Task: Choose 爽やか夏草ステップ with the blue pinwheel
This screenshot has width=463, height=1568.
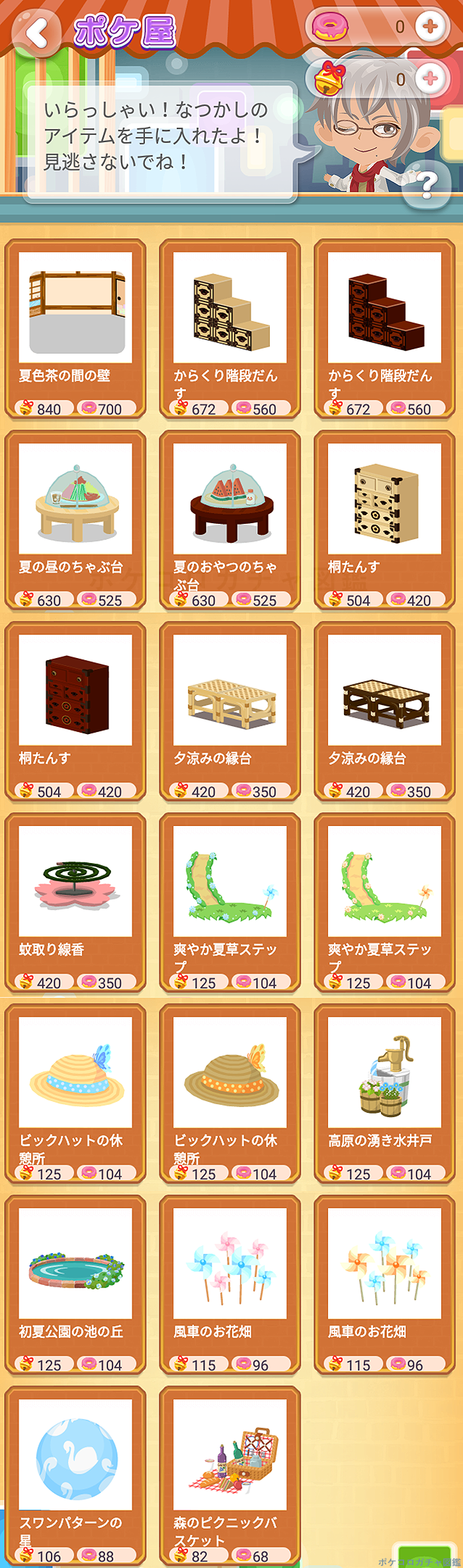Action: tap(230, 901)
